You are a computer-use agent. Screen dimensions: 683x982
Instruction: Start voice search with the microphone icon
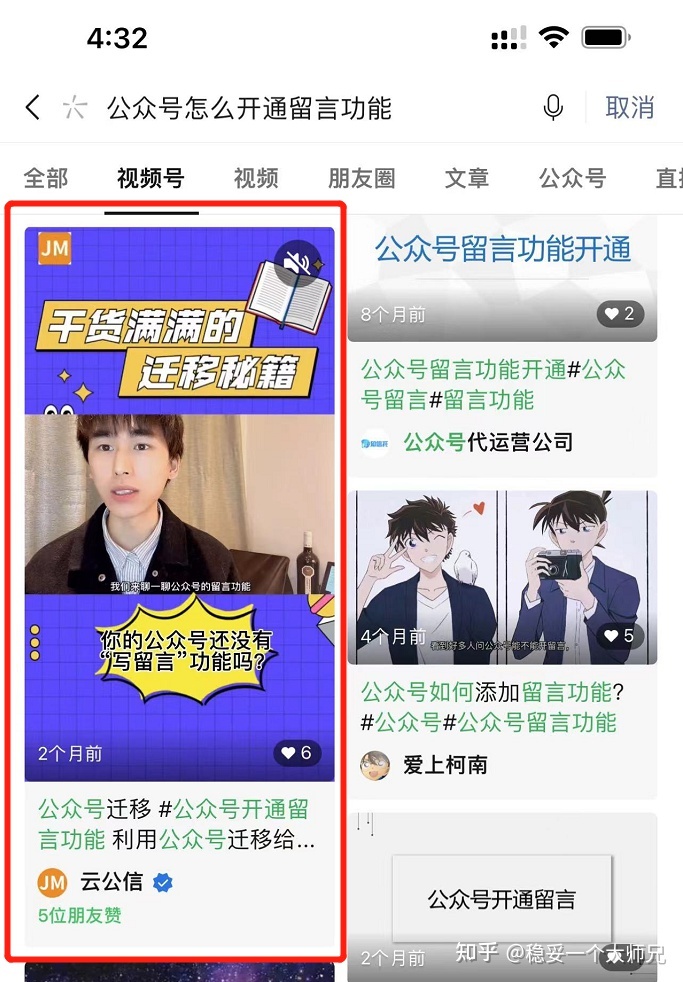553,108
